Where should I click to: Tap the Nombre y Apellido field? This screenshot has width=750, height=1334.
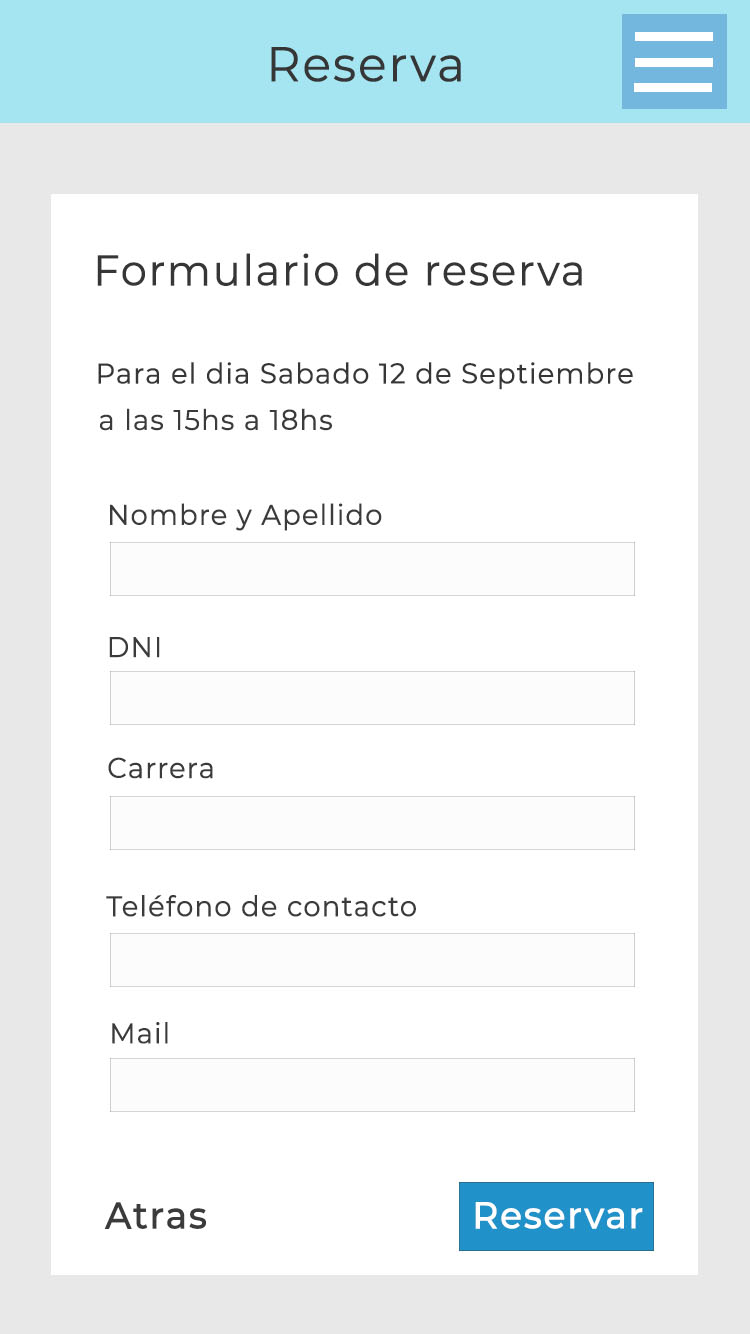(x=372, y=569)
